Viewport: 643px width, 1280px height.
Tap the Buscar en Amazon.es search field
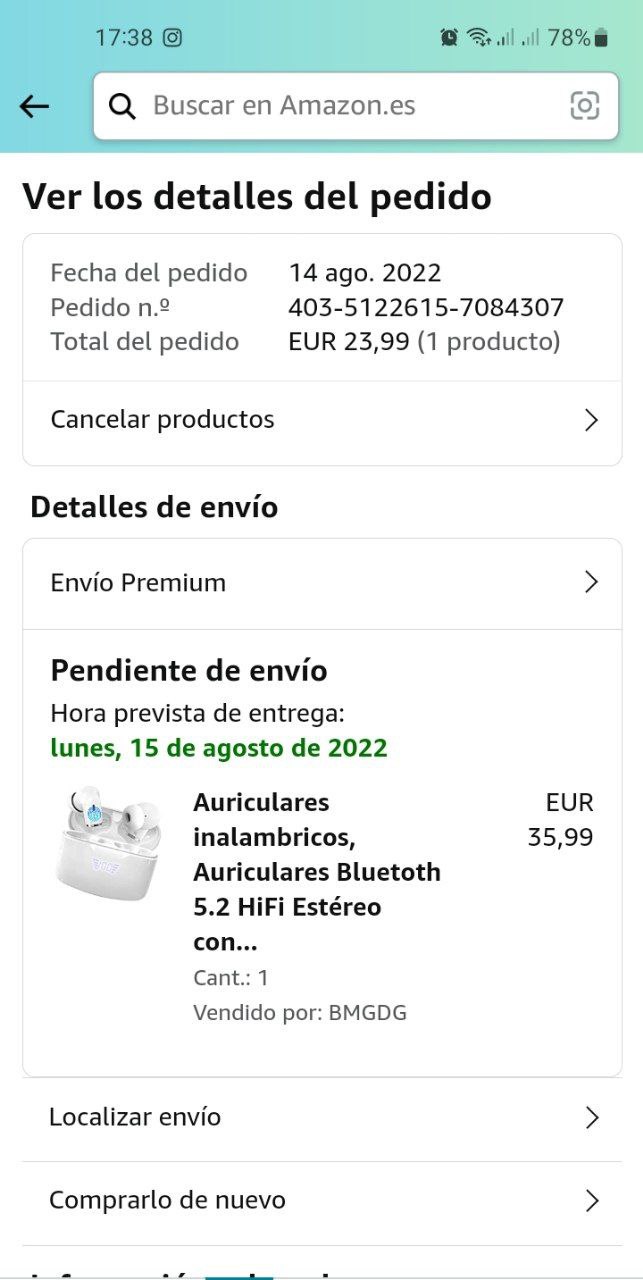pyautogui.click(x=340, y=106)
